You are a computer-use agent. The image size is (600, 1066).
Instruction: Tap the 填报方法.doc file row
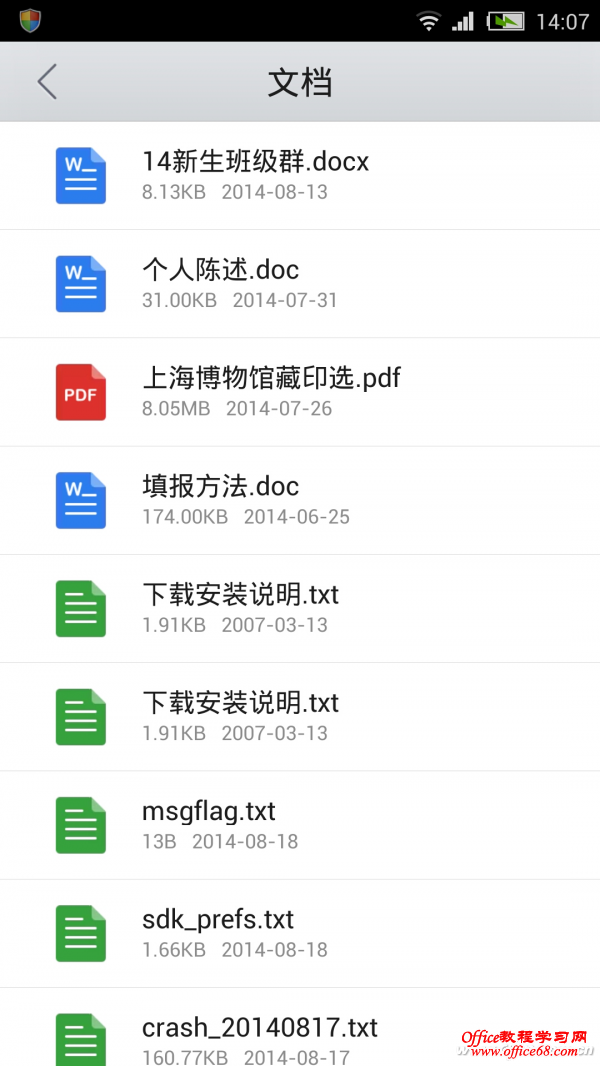[x=221, y=500]
